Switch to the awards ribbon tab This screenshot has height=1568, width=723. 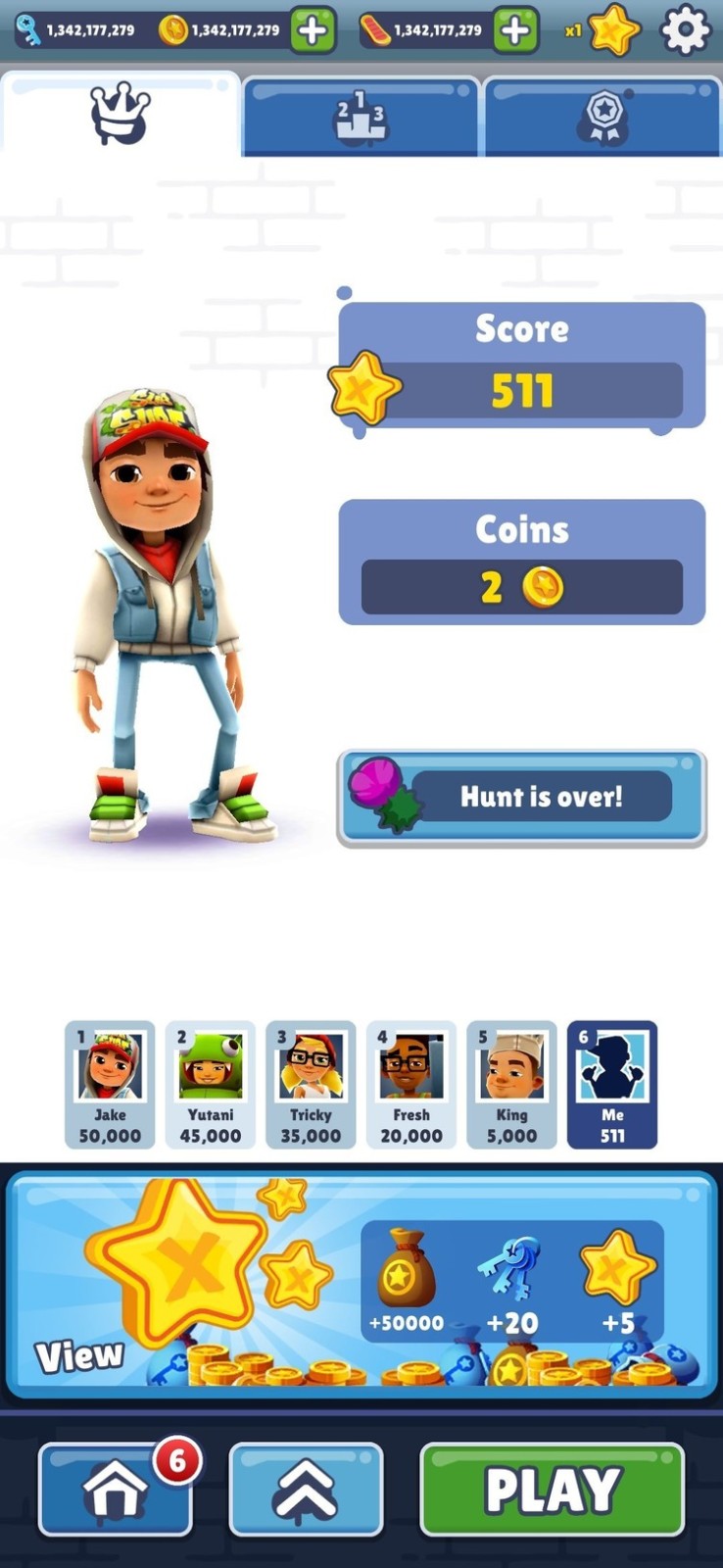[x=603, y=117]
